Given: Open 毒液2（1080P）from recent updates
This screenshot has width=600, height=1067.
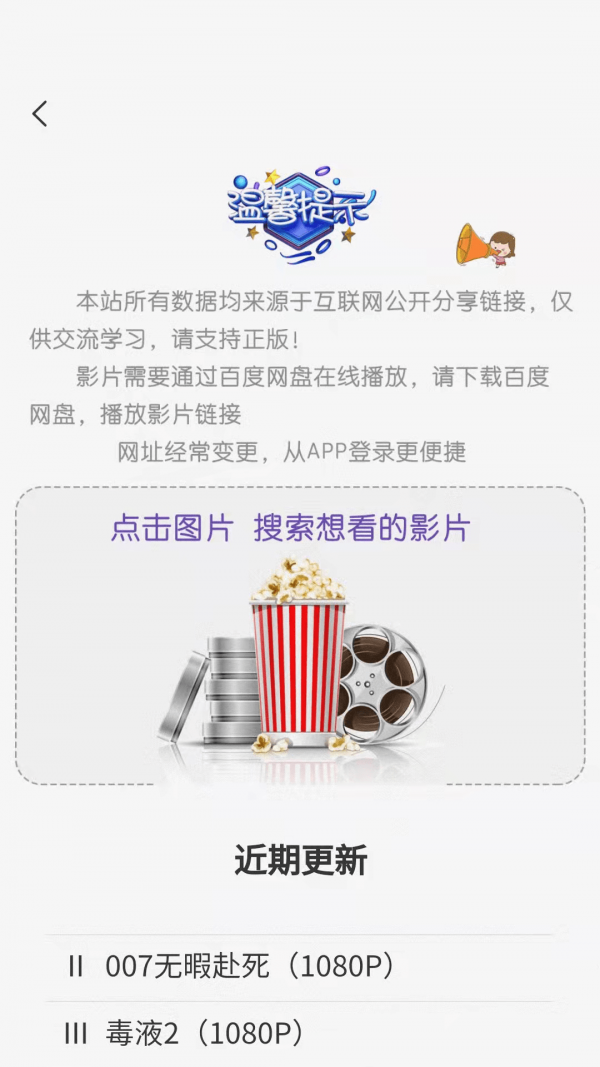Looking at the screenshot, I should [204, 1033].
